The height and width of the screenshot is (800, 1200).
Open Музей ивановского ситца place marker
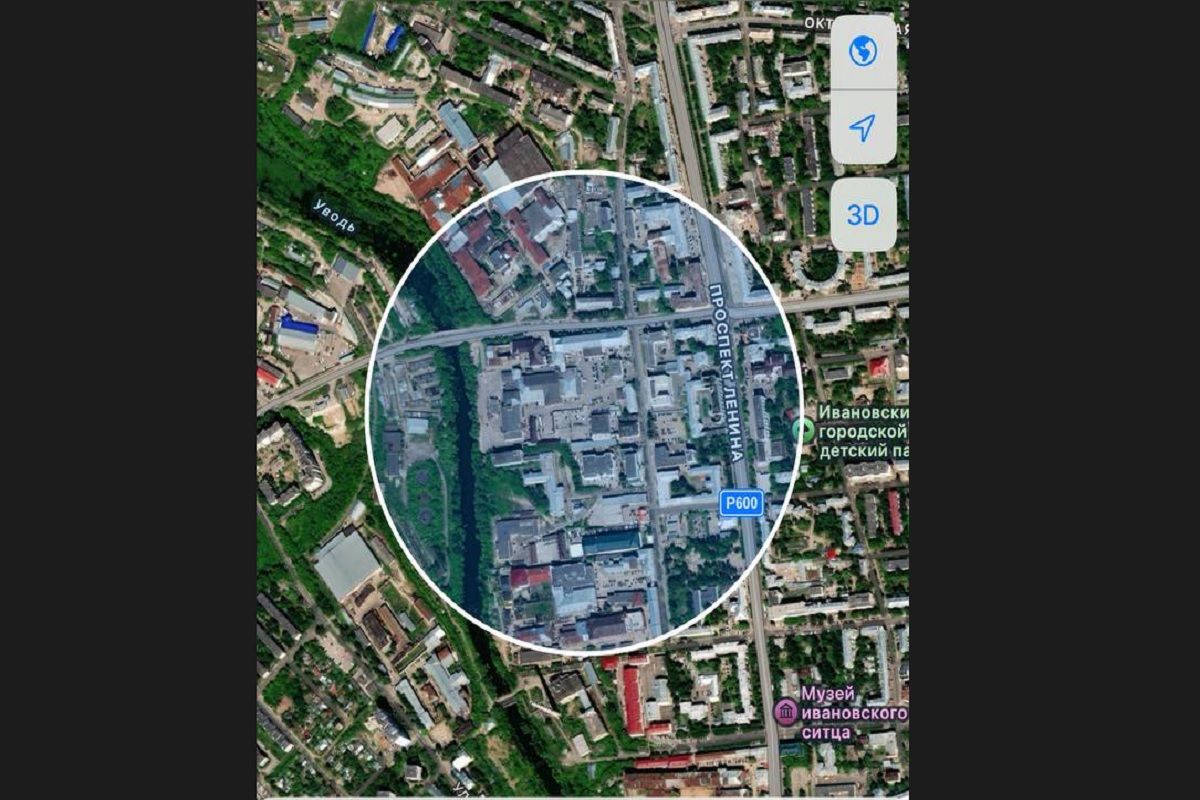click(786, 712)
